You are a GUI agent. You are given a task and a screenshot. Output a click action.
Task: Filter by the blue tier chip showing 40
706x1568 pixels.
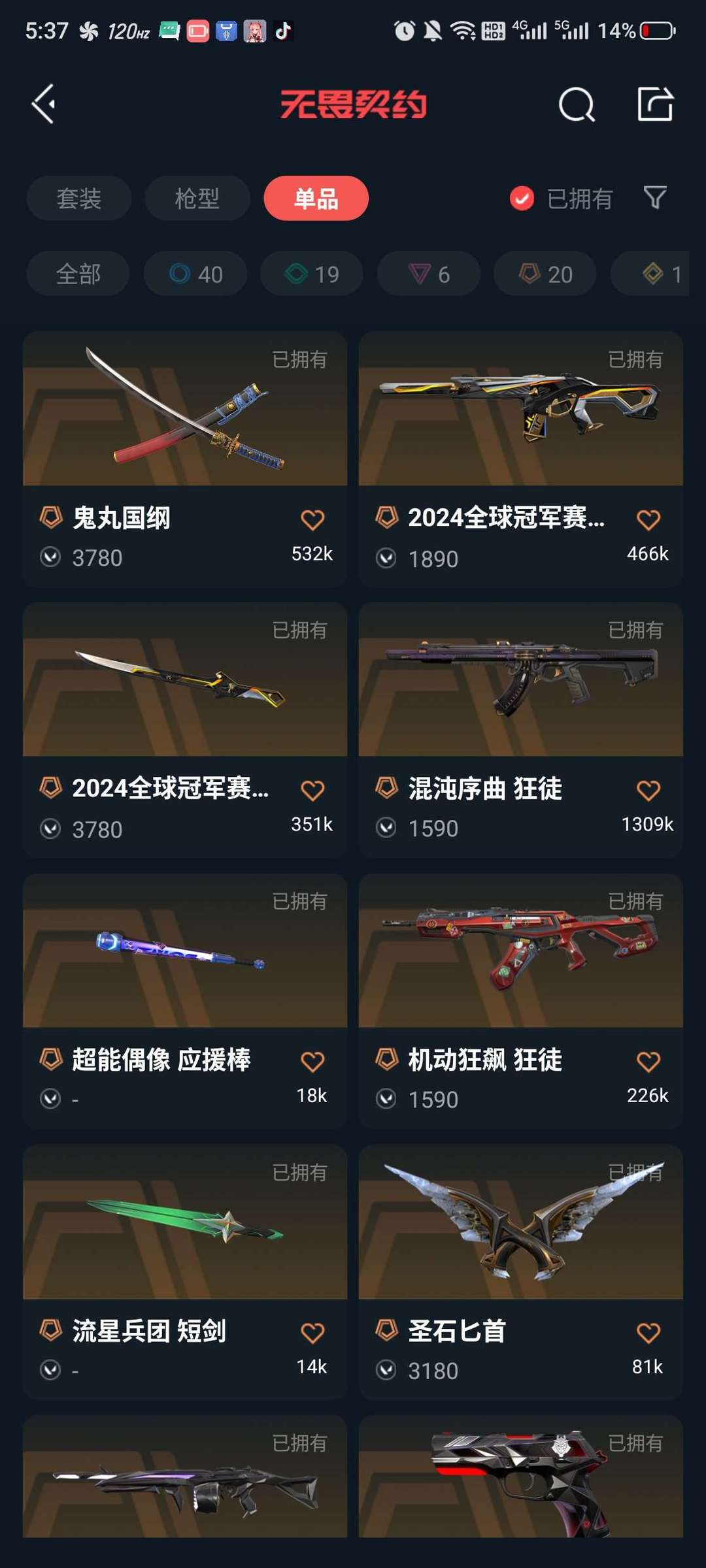[195, 274]
